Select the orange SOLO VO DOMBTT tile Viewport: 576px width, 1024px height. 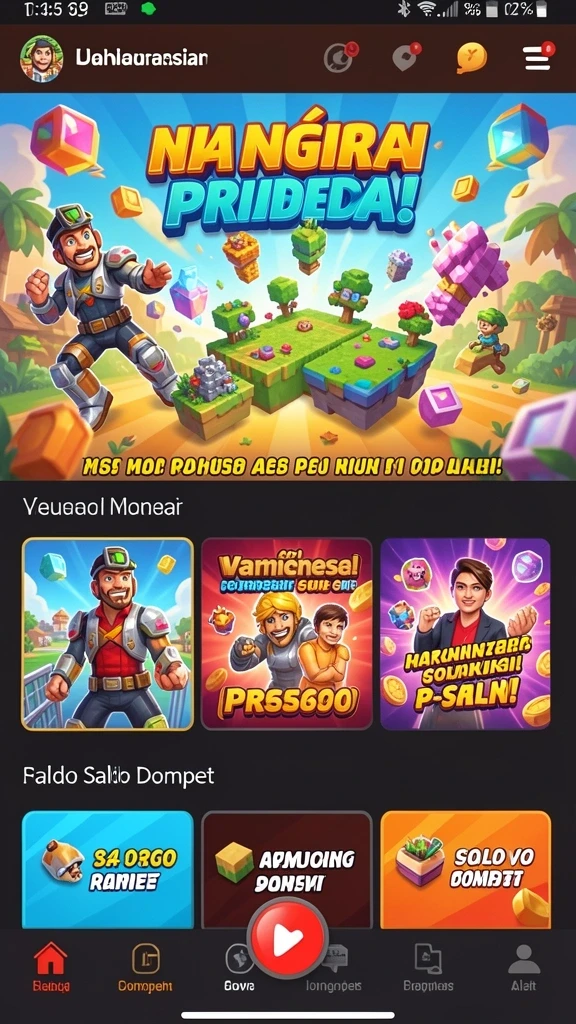point(466,869)
